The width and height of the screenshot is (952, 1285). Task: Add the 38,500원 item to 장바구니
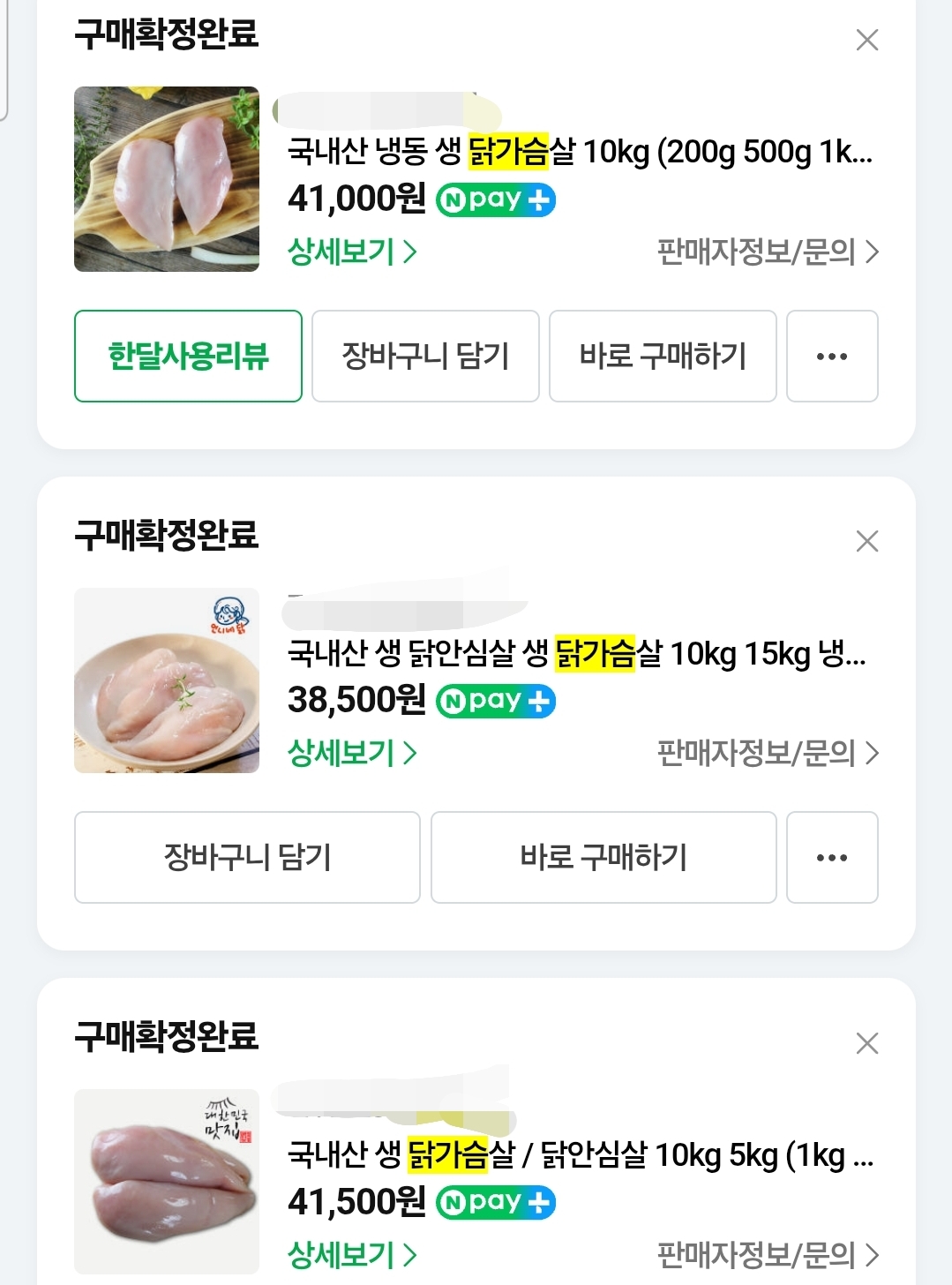click(247, 857)
